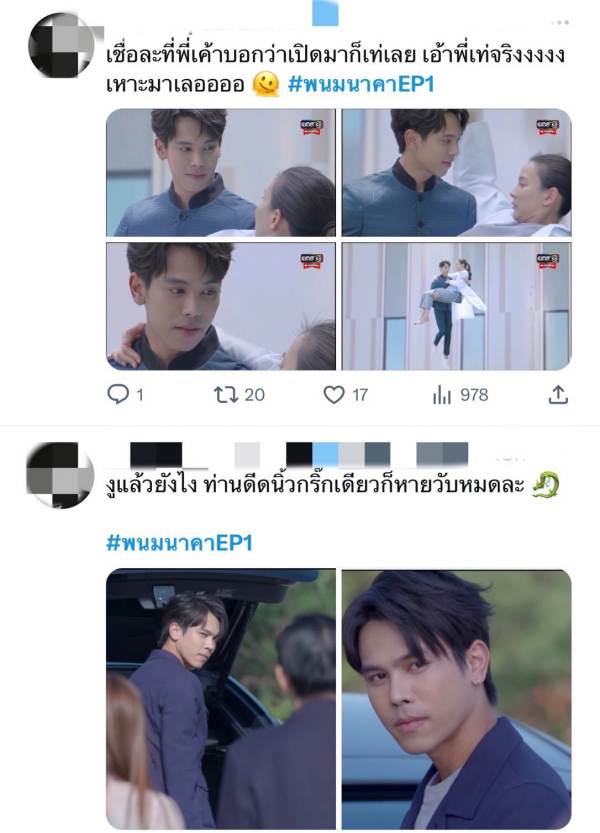Open top-left photo of first tweet
The width and height of the screenshot is (600, 833).
(x=221, y=172)
